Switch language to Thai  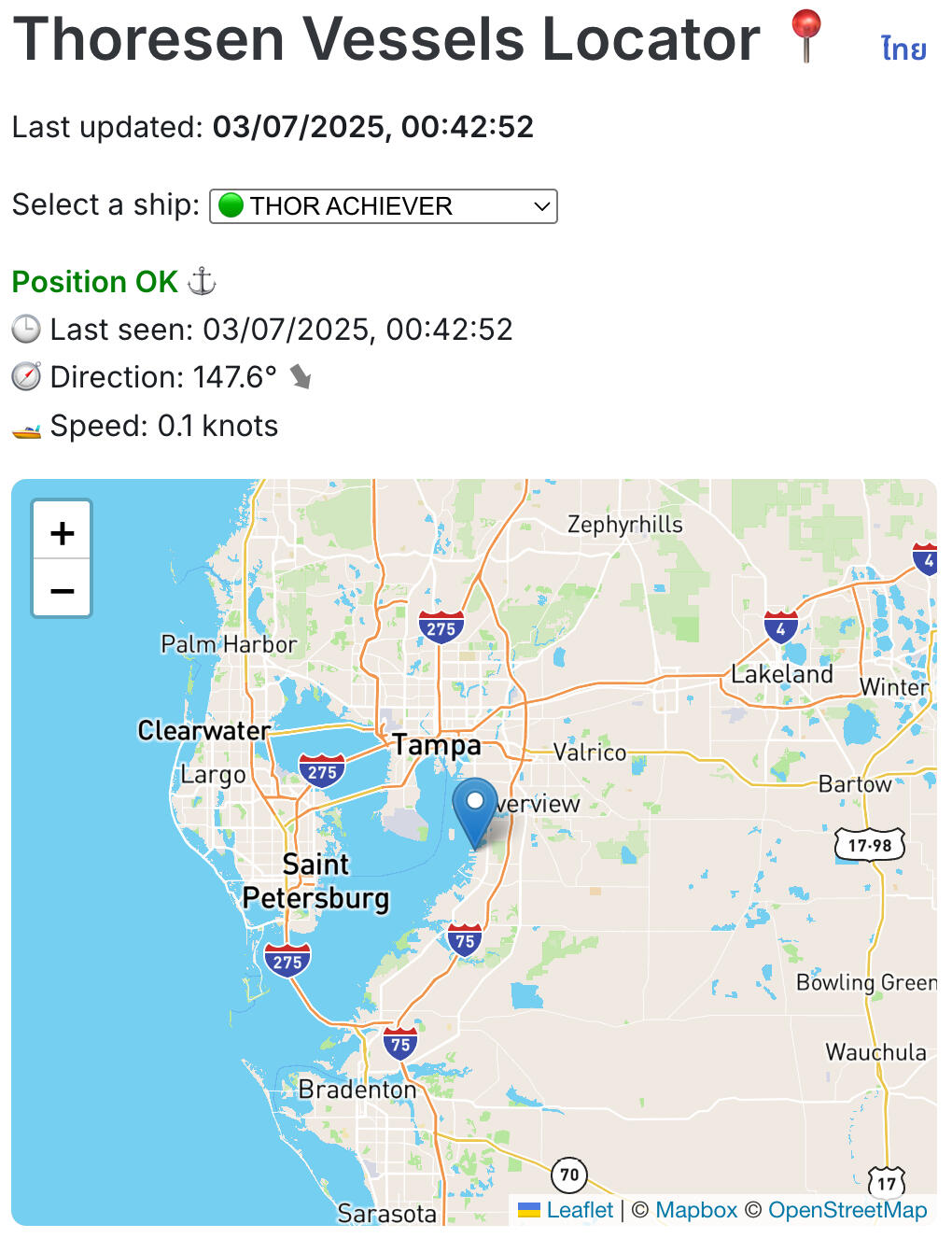pyautogui.click(x=903, y=48)
